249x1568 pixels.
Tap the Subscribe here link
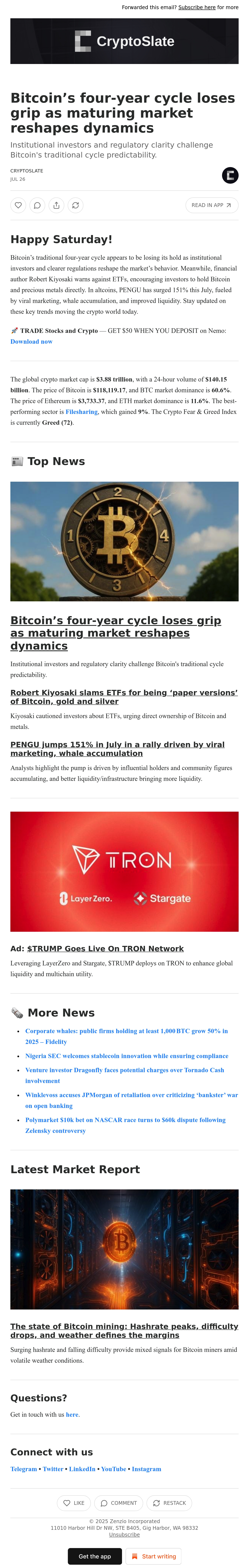coord(197,7)
